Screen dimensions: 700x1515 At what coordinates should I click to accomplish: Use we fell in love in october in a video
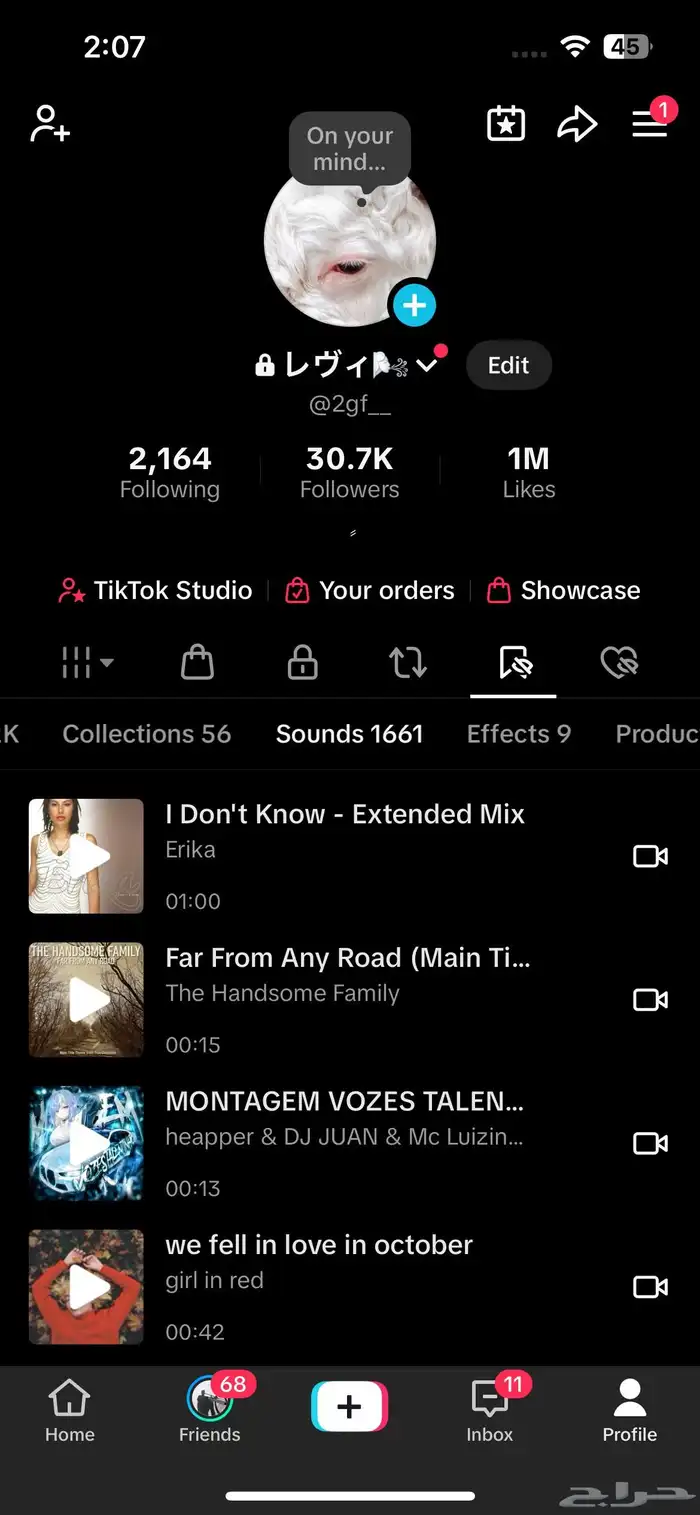tap(650, 1287)
